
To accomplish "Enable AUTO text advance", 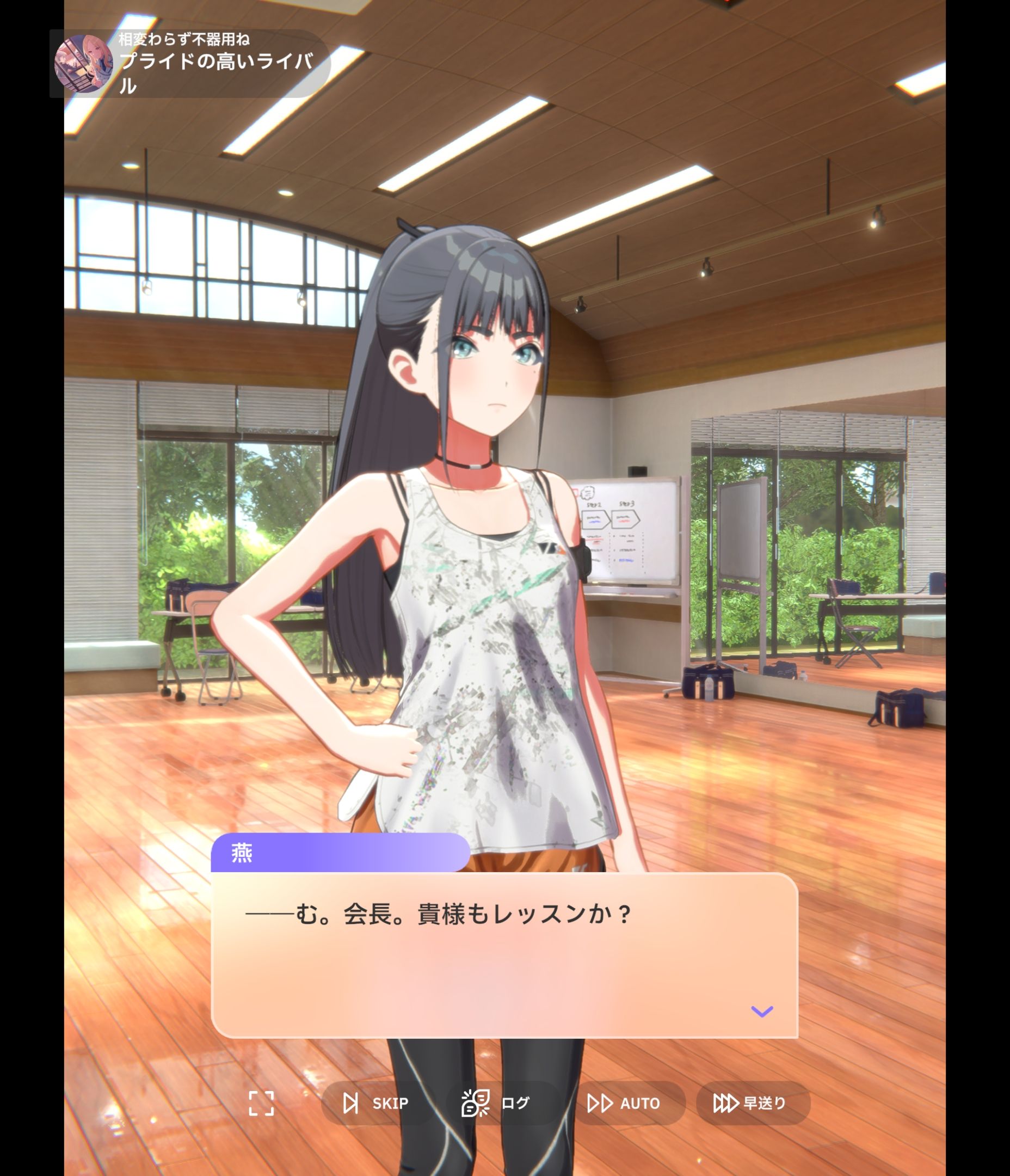I will 624,1103.
